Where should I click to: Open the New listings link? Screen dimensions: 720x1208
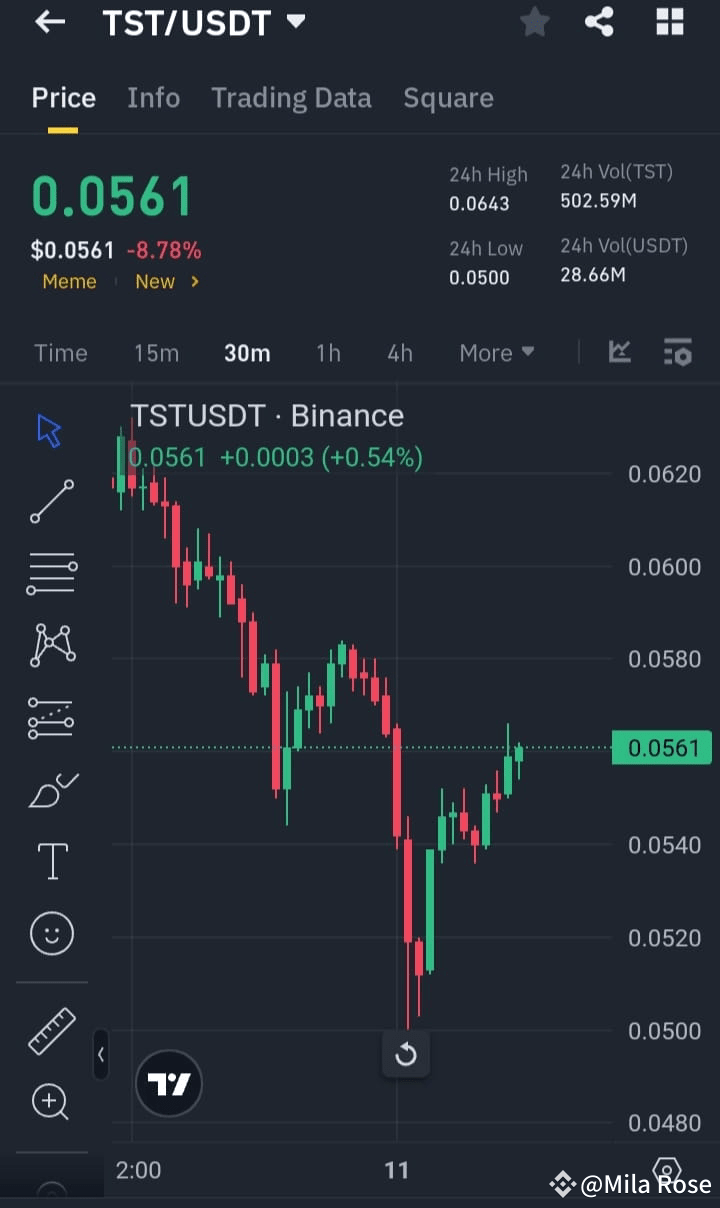pos(155,281)
